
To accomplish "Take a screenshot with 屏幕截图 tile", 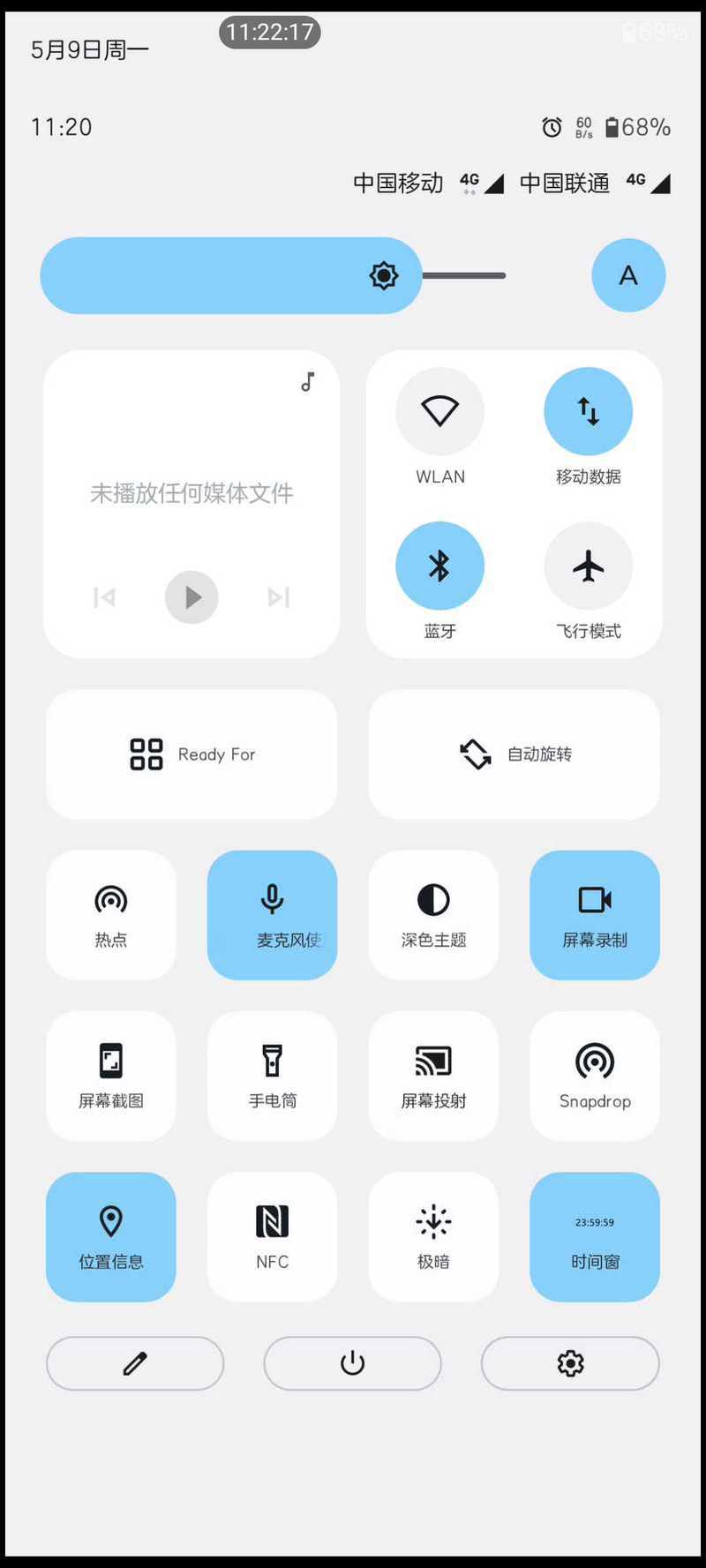I will [x=111, y=1077].
